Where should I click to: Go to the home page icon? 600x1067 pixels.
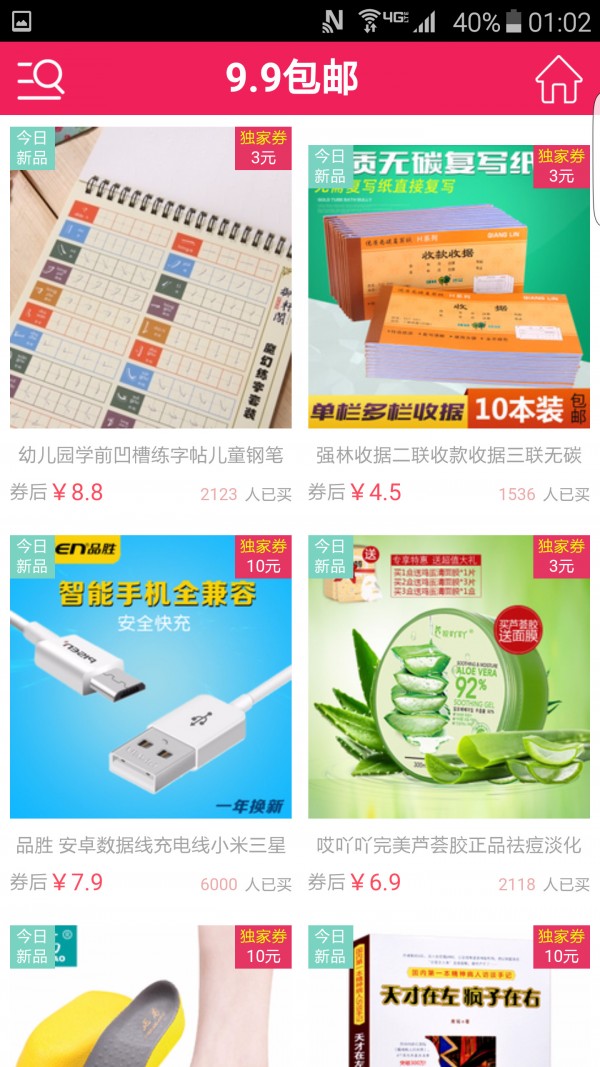click(558, 79)
